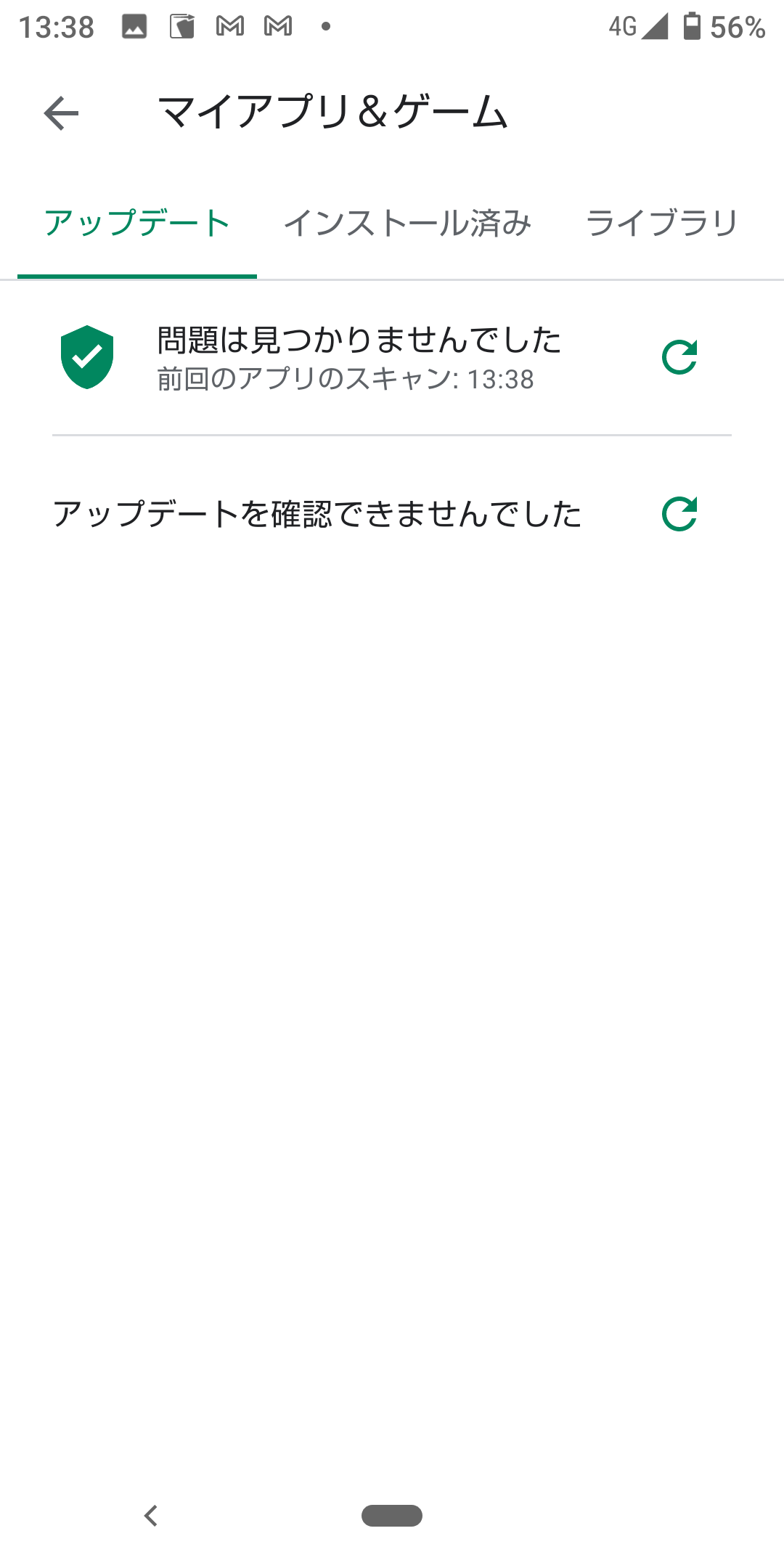Tap the 前回のアプリのスキャン timestamp text

pos(345,378)
